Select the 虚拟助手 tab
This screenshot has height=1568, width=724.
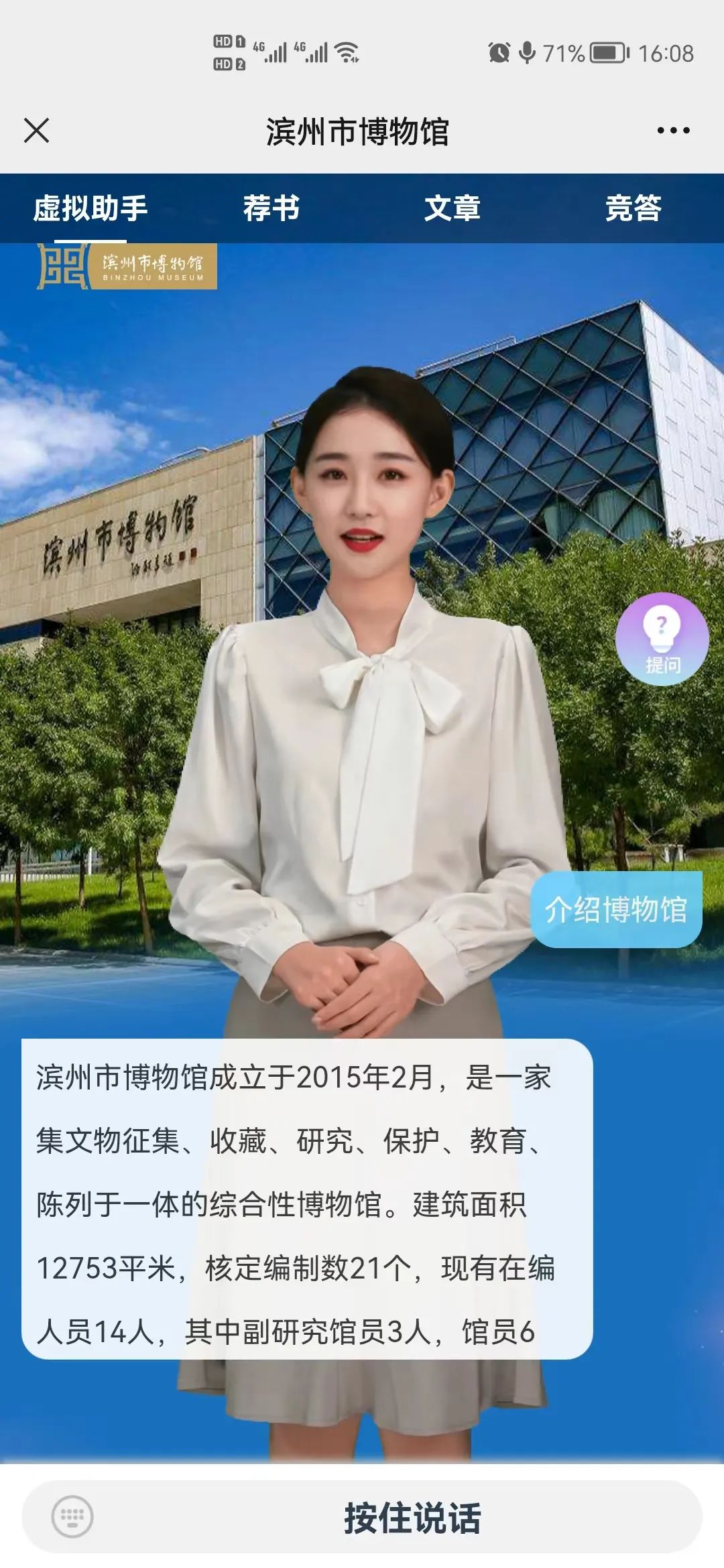(90, 208)
